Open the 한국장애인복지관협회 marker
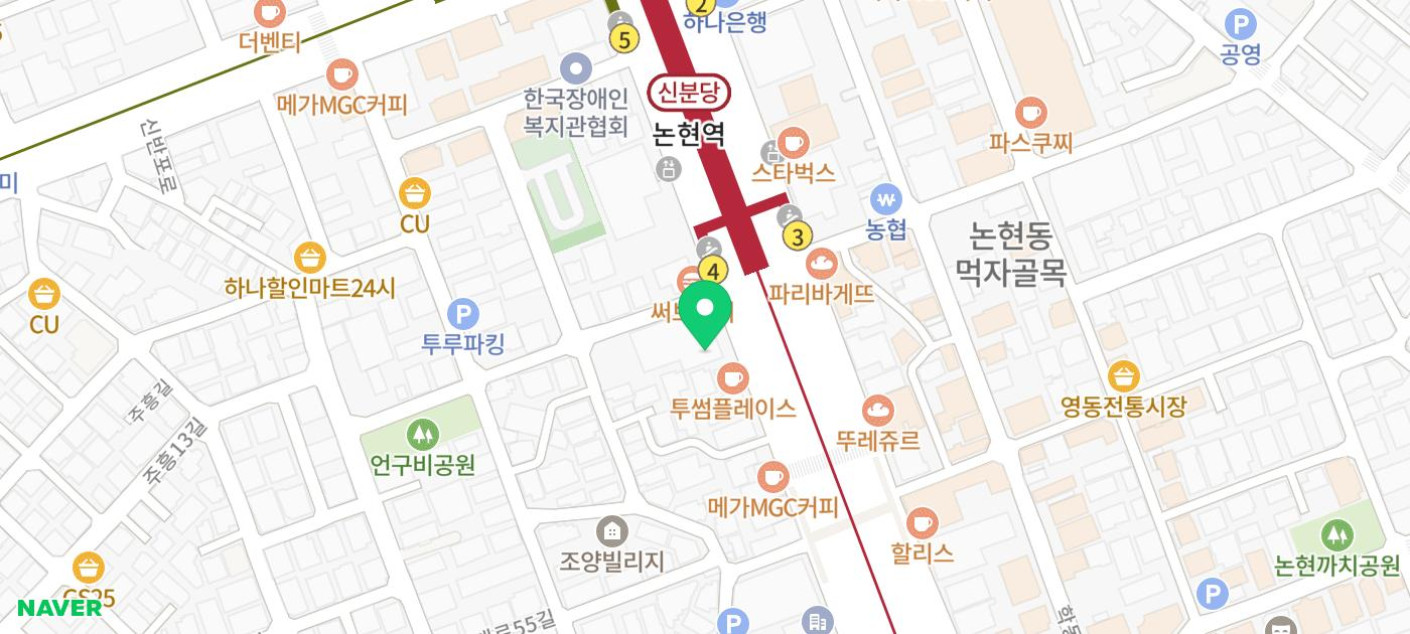The height and width of the screenshot is (634, 1410). tap(576, 69)
